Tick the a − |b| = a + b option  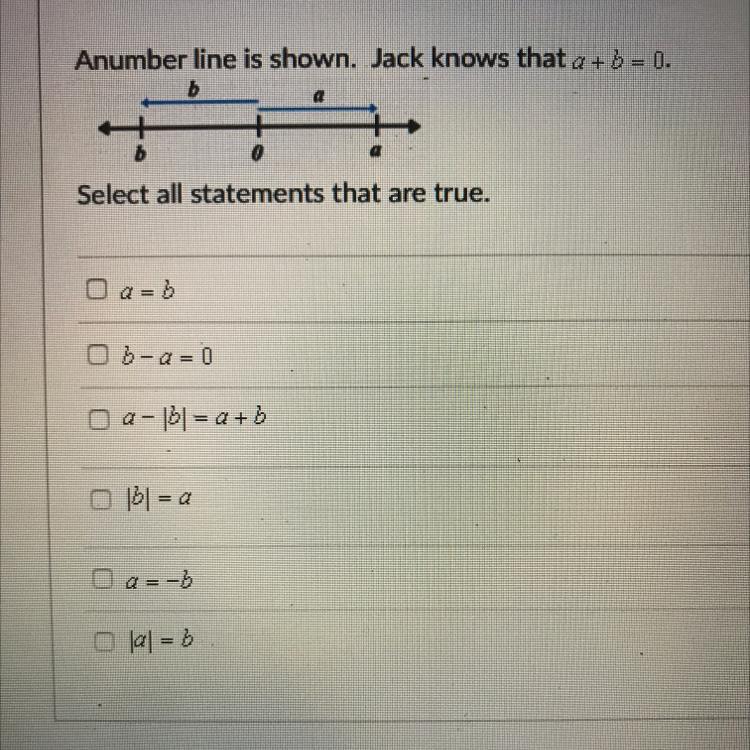click(x=99, y=419)
